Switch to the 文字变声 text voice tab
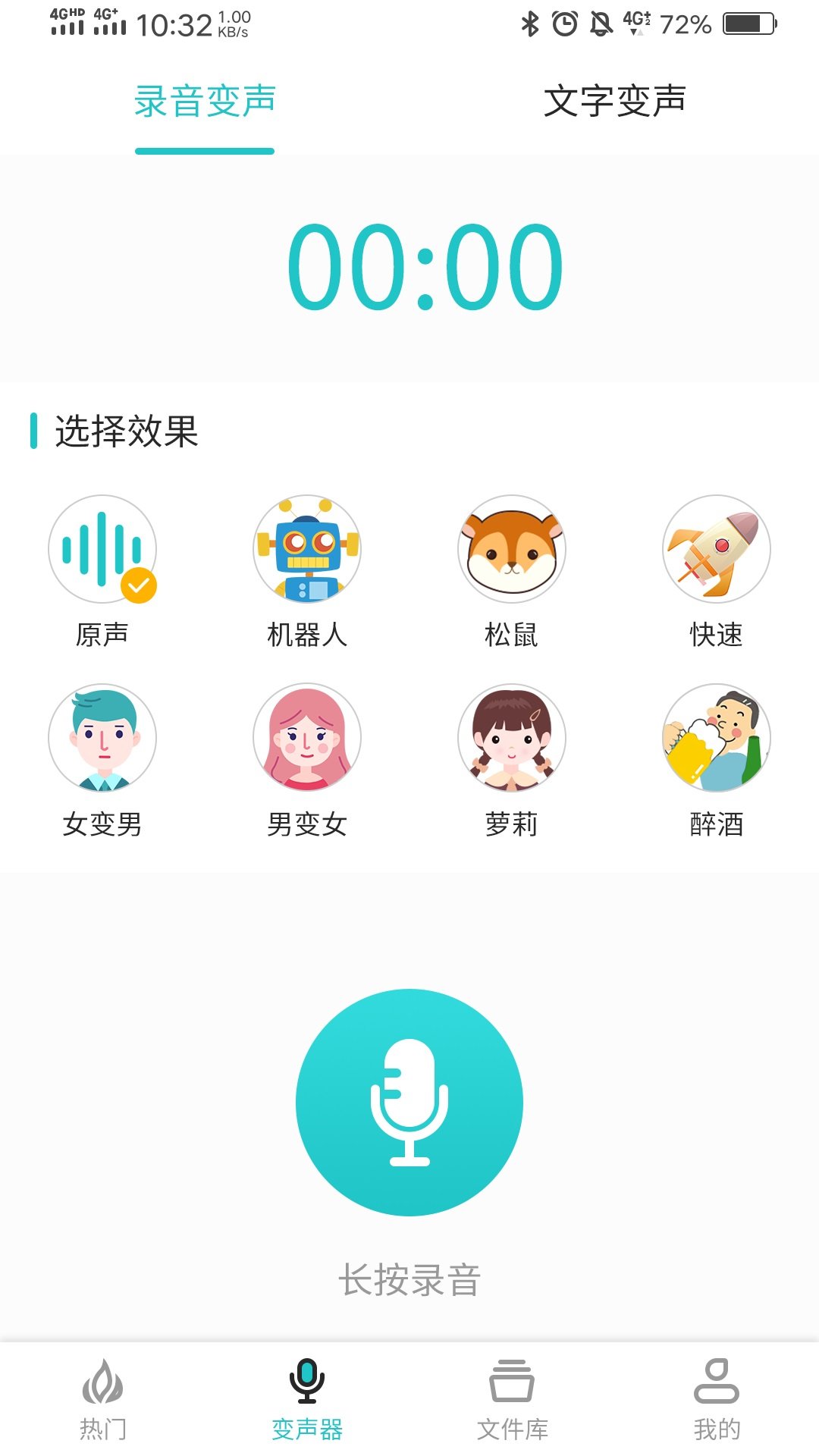The width and height of the screenshot is (819, 1456). pyautogui.click(x=616, y=101)
